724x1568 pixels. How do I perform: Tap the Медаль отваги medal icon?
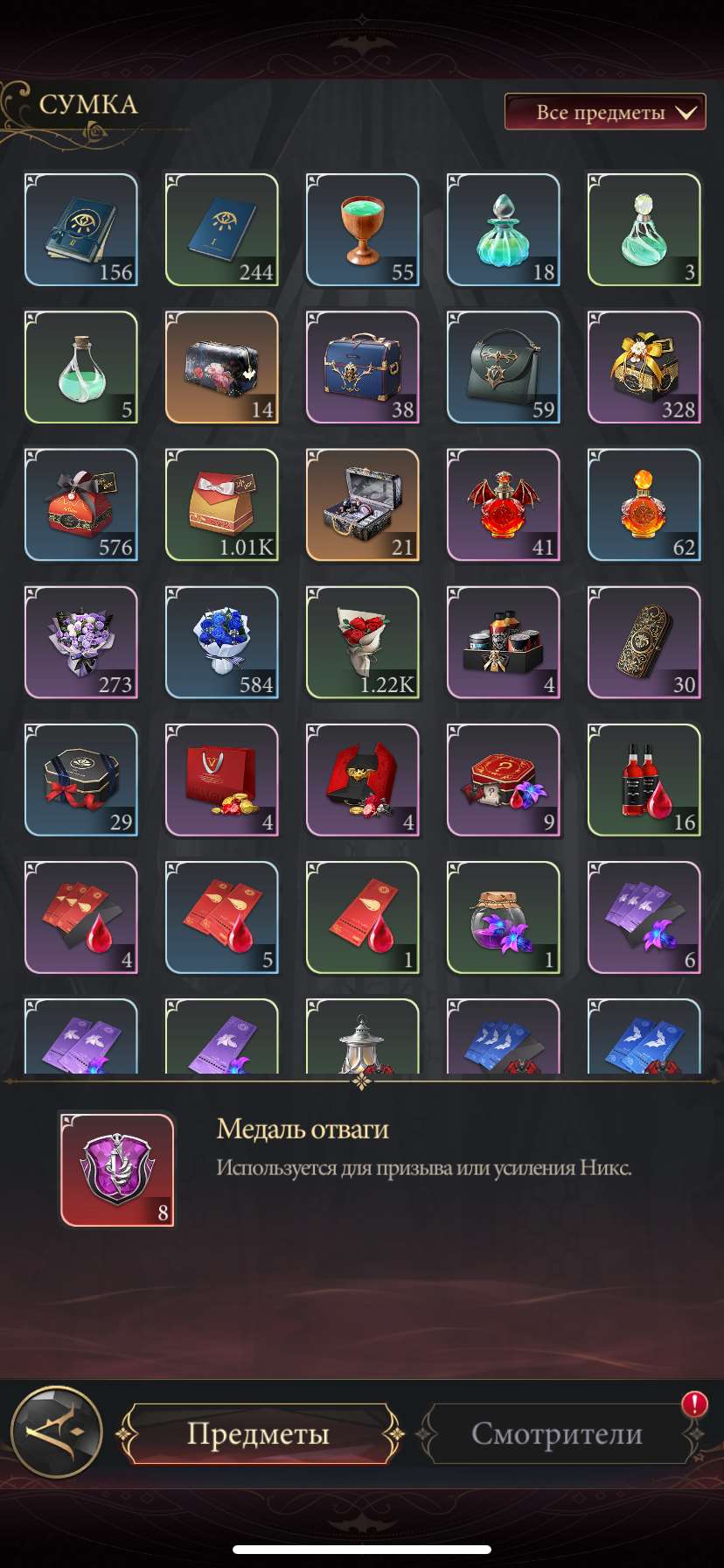[x=117, y=1170]
